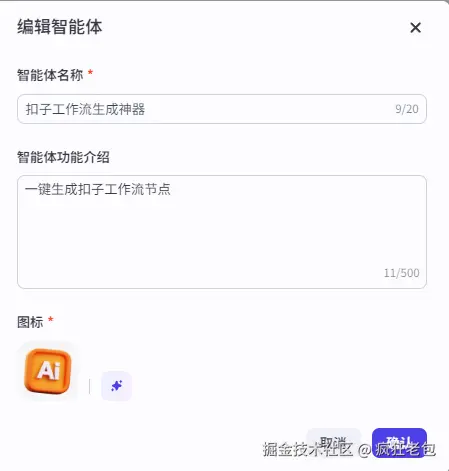Tap the 取消 button
Image resolution: width=449 pixels, height=471 pixels.
333,443
